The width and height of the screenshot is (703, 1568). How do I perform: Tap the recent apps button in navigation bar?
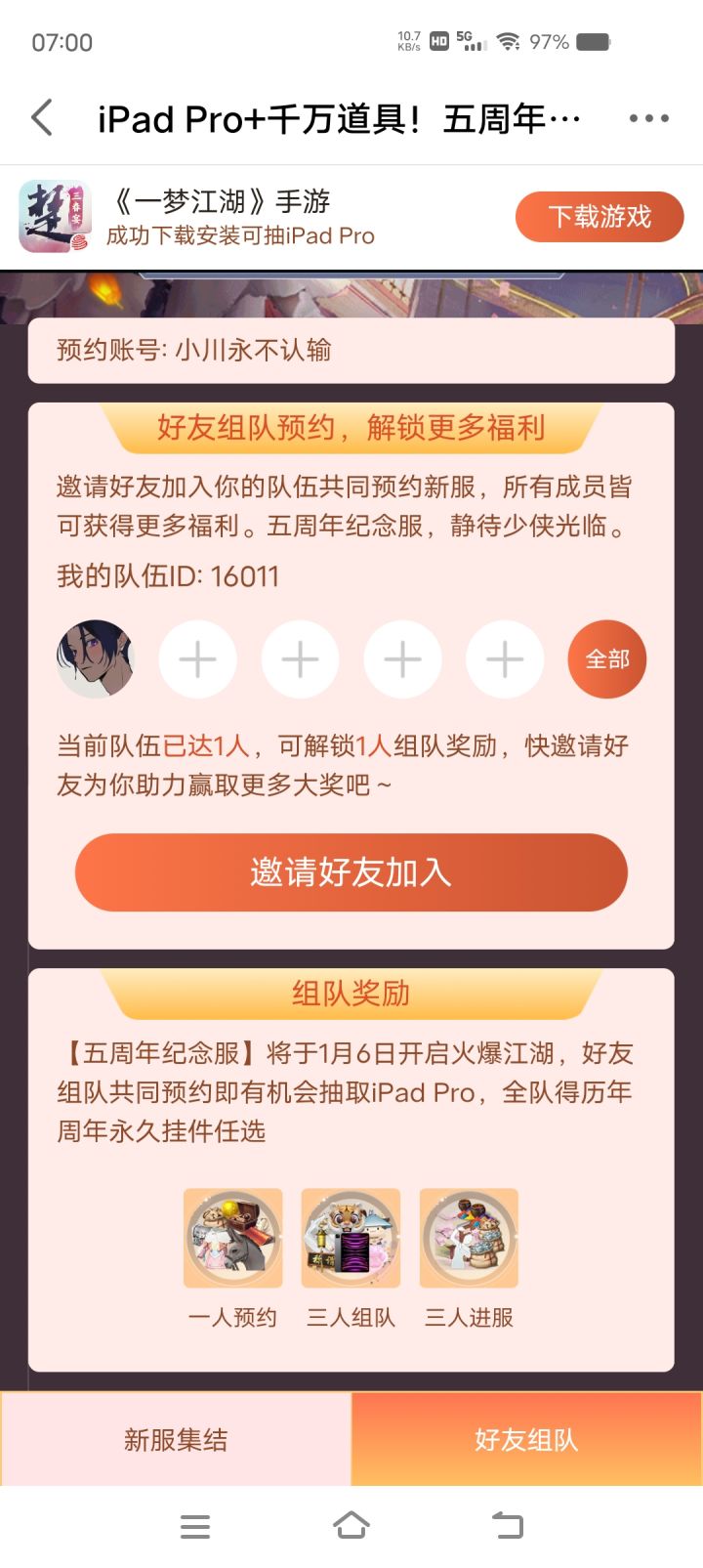pos(195,1522)
